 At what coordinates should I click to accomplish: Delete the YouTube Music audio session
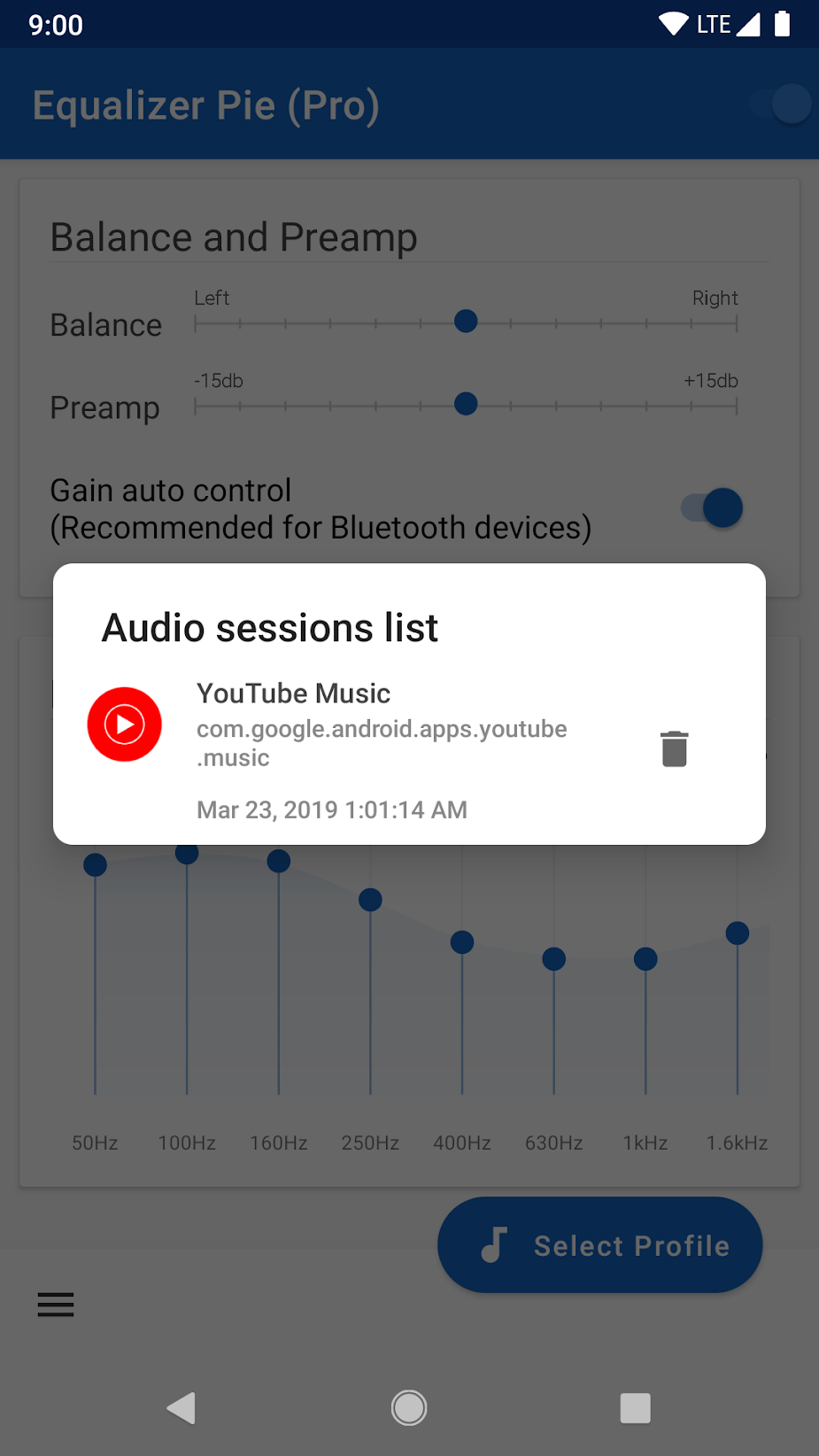click(674, 749)
